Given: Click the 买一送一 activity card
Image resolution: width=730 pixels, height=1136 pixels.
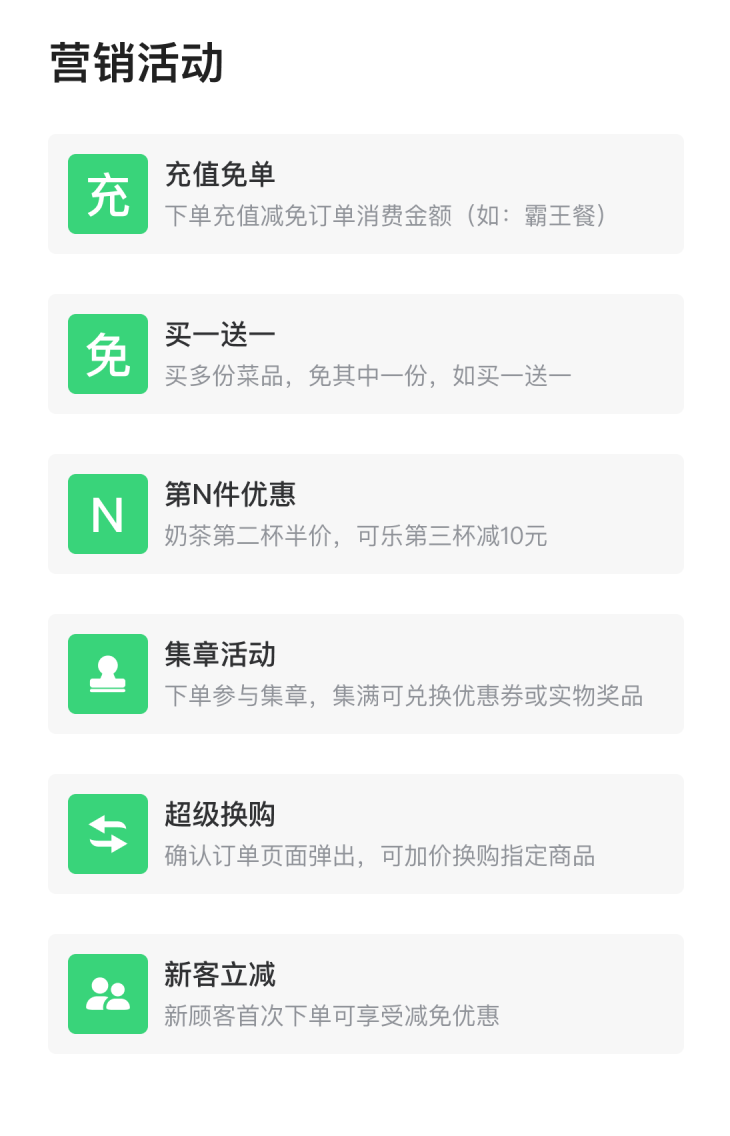Looking at the screenshot, I should 365,354.
